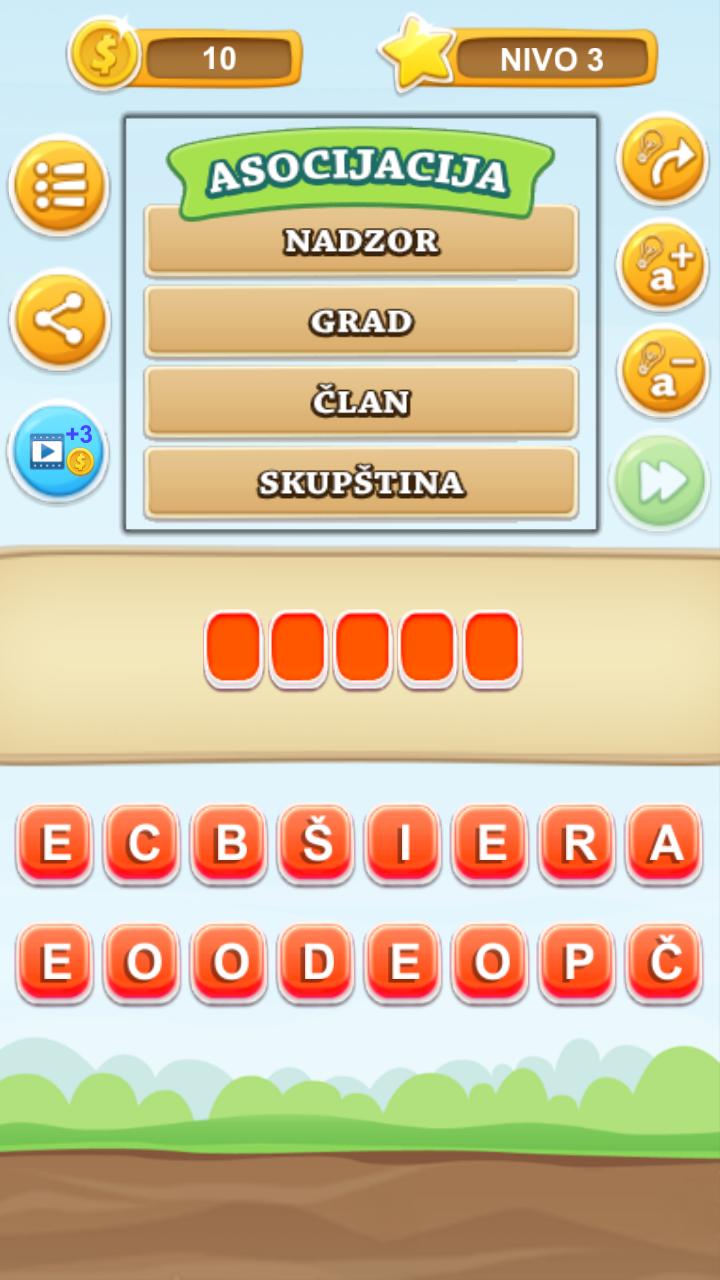This screenshot has height=1280, width=720.
Task: Select the letter B tile
Action: [230, 845]
